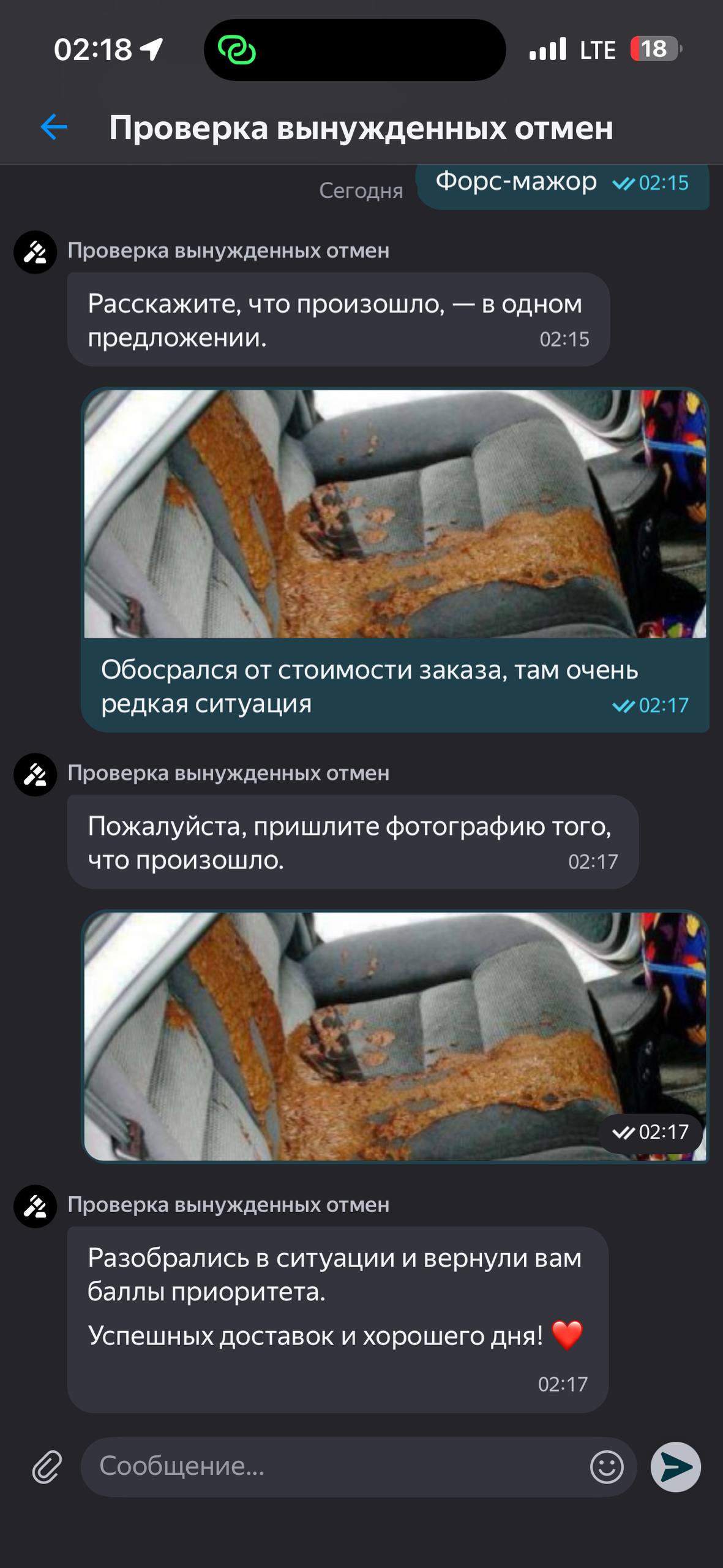The height and width of the screenshot is (1568, 723).
Task: Open the attachment paperclip
Action: pyautogui.click(x=47, y=1467)
